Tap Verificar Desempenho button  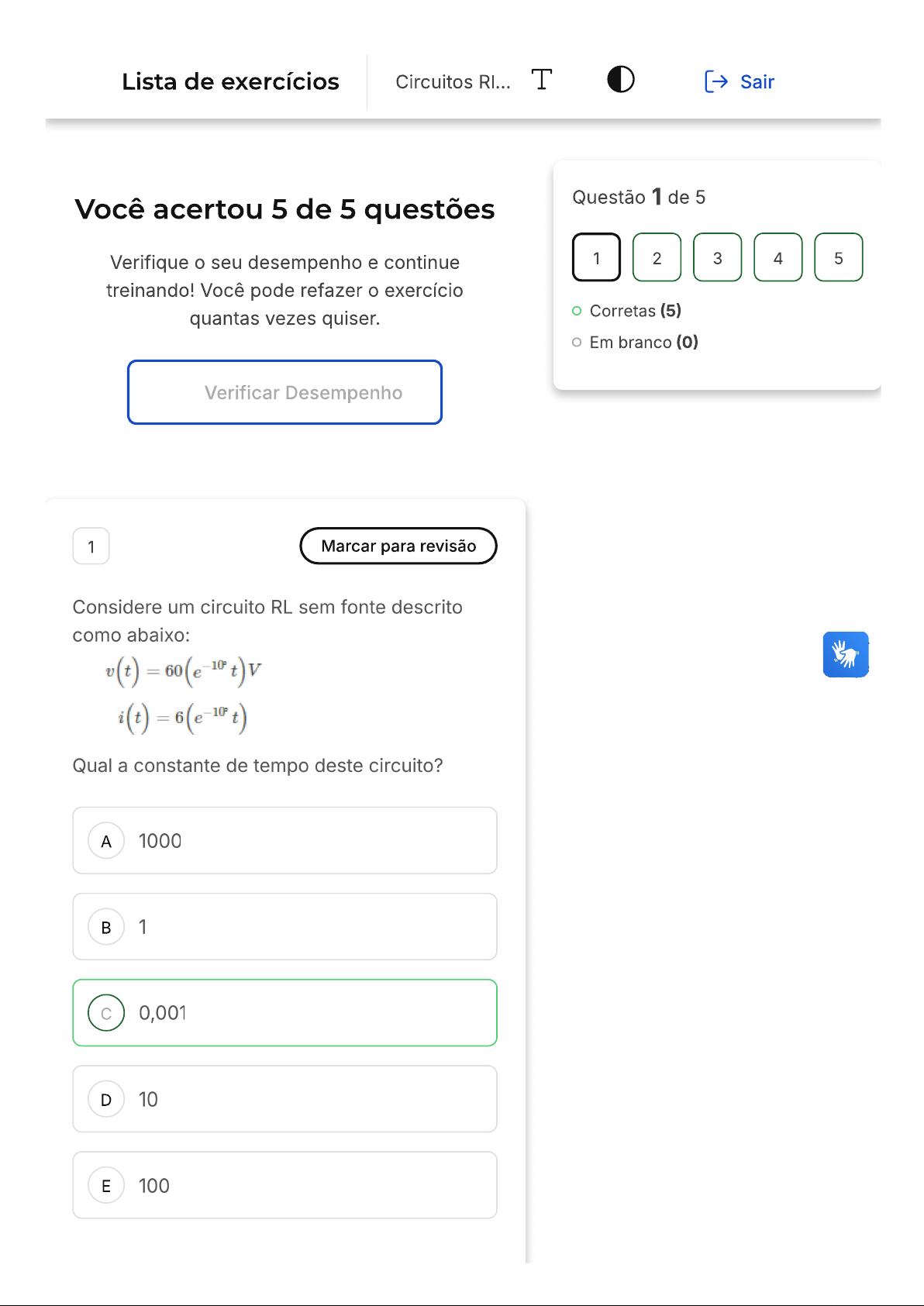(284, 392)
